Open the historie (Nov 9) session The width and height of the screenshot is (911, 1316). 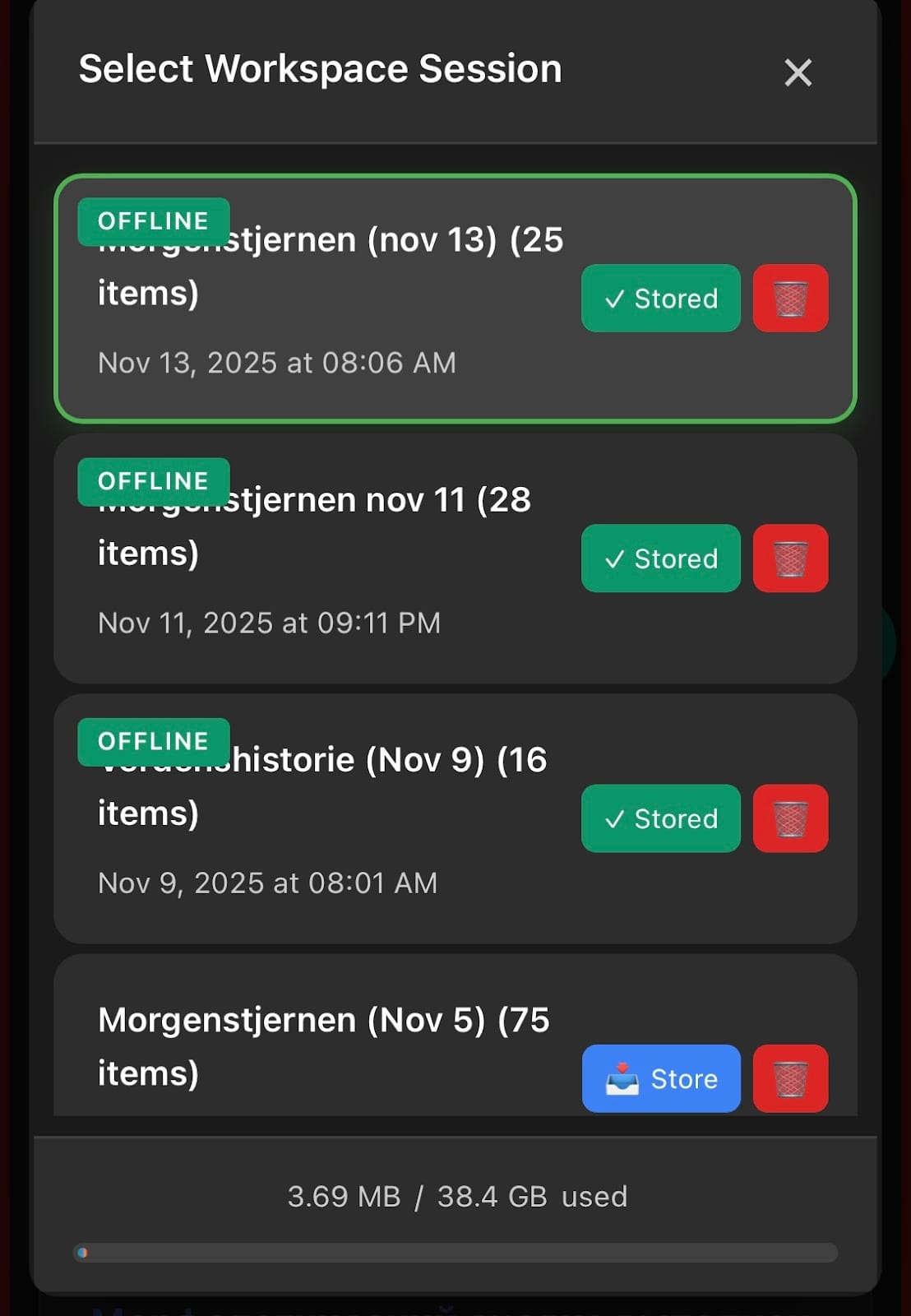tap(329, 786)
